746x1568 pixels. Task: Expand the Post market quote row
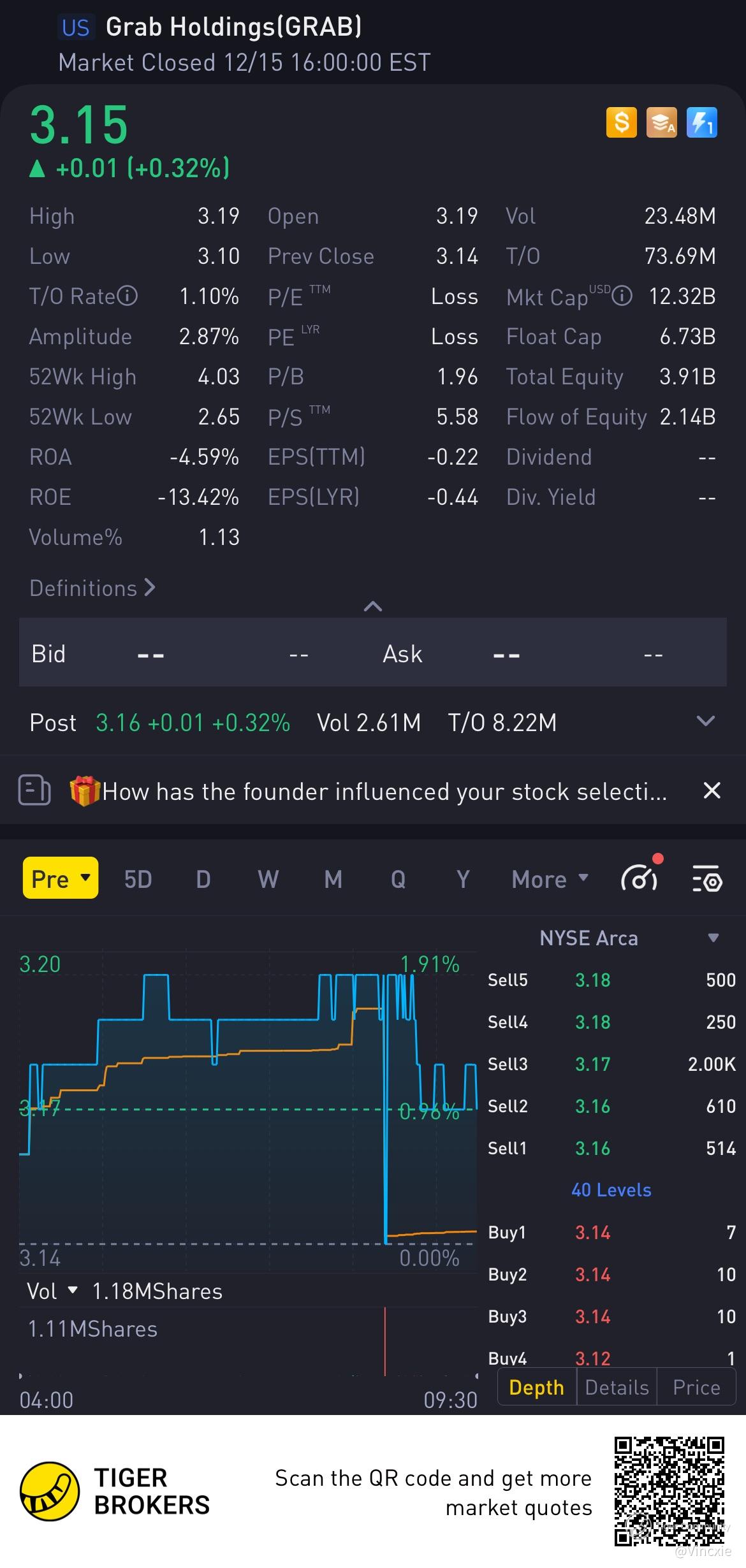(705, 722)
